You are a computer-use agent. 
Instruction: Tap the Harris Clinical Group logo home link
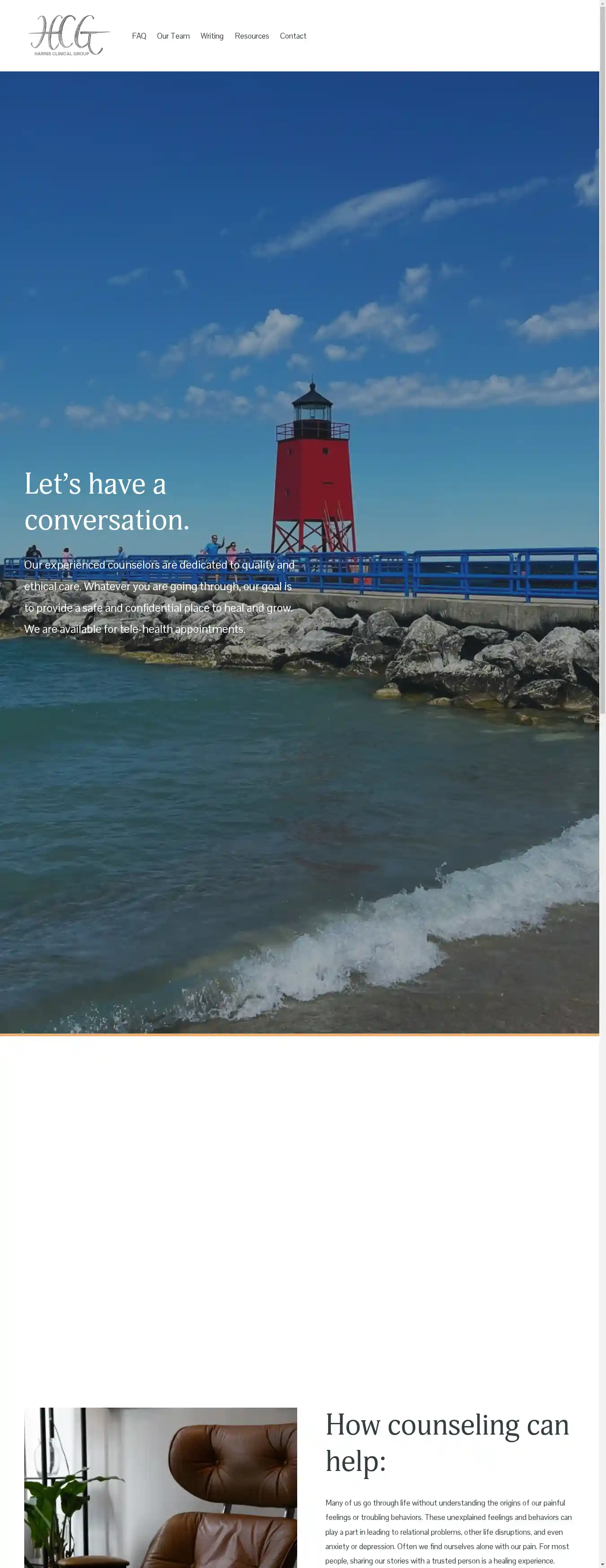pyautogui.click(x=68, y=36)
